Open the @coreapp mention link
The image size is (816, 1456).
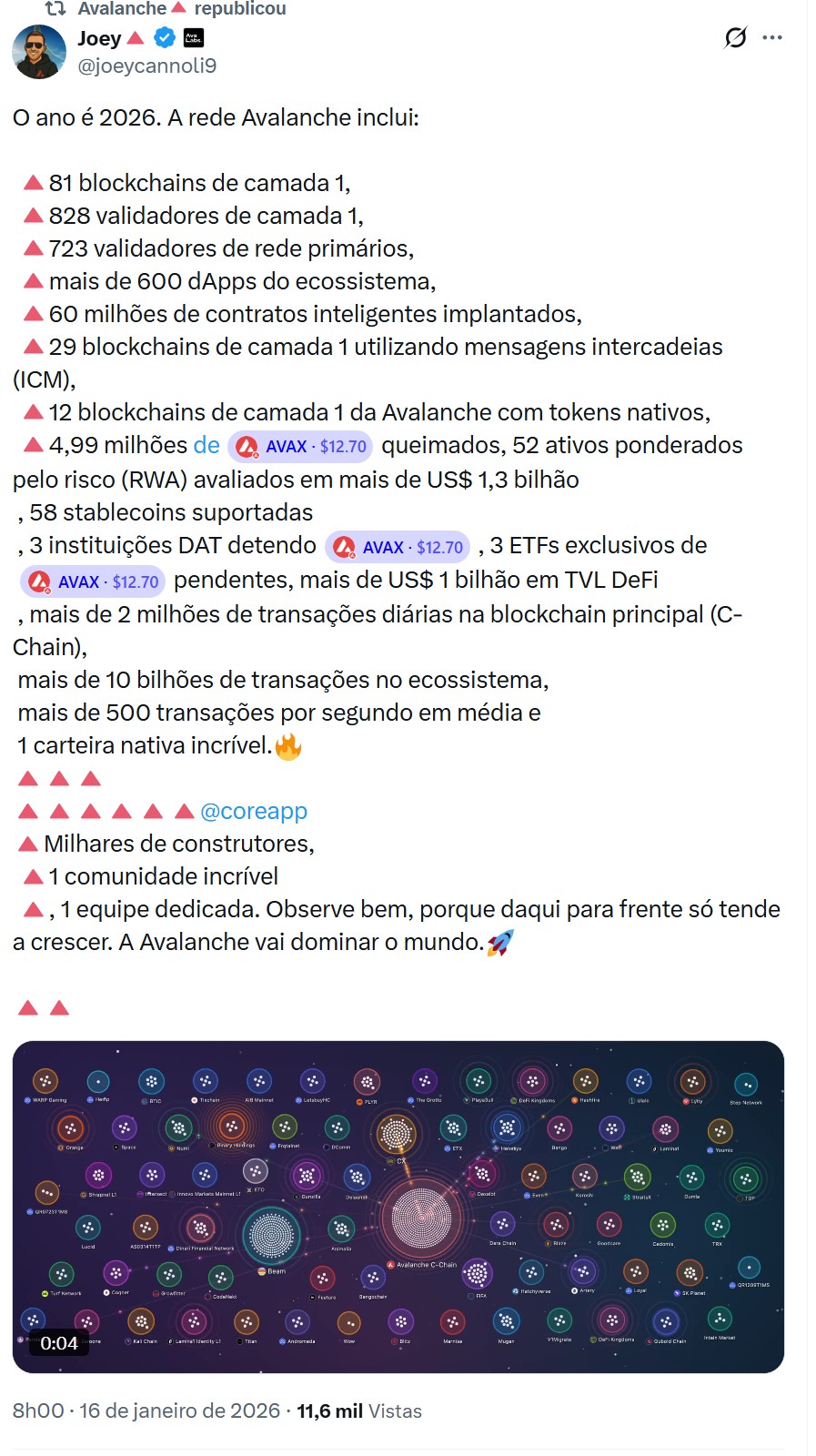(x=254, y=811)
